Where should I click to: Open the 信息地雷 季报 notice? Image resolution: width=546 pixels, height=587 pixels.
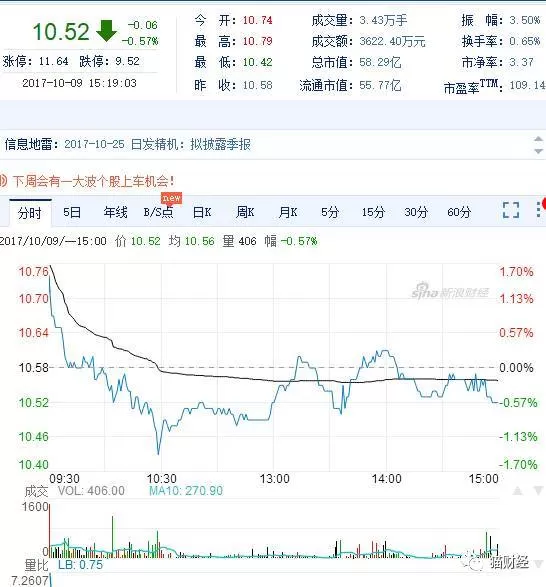(x=157, y=145)
